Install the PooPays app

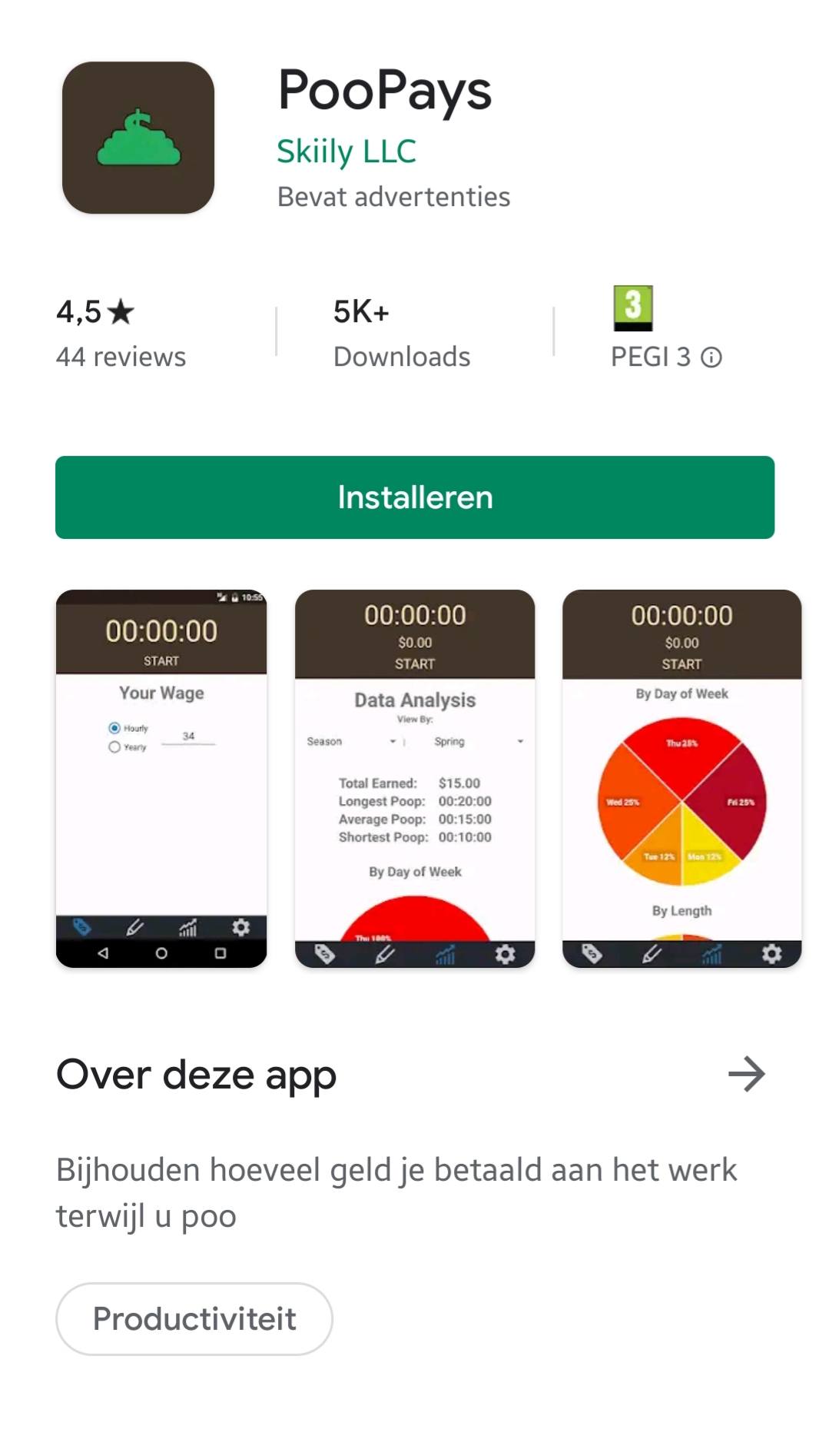(415, 497)
